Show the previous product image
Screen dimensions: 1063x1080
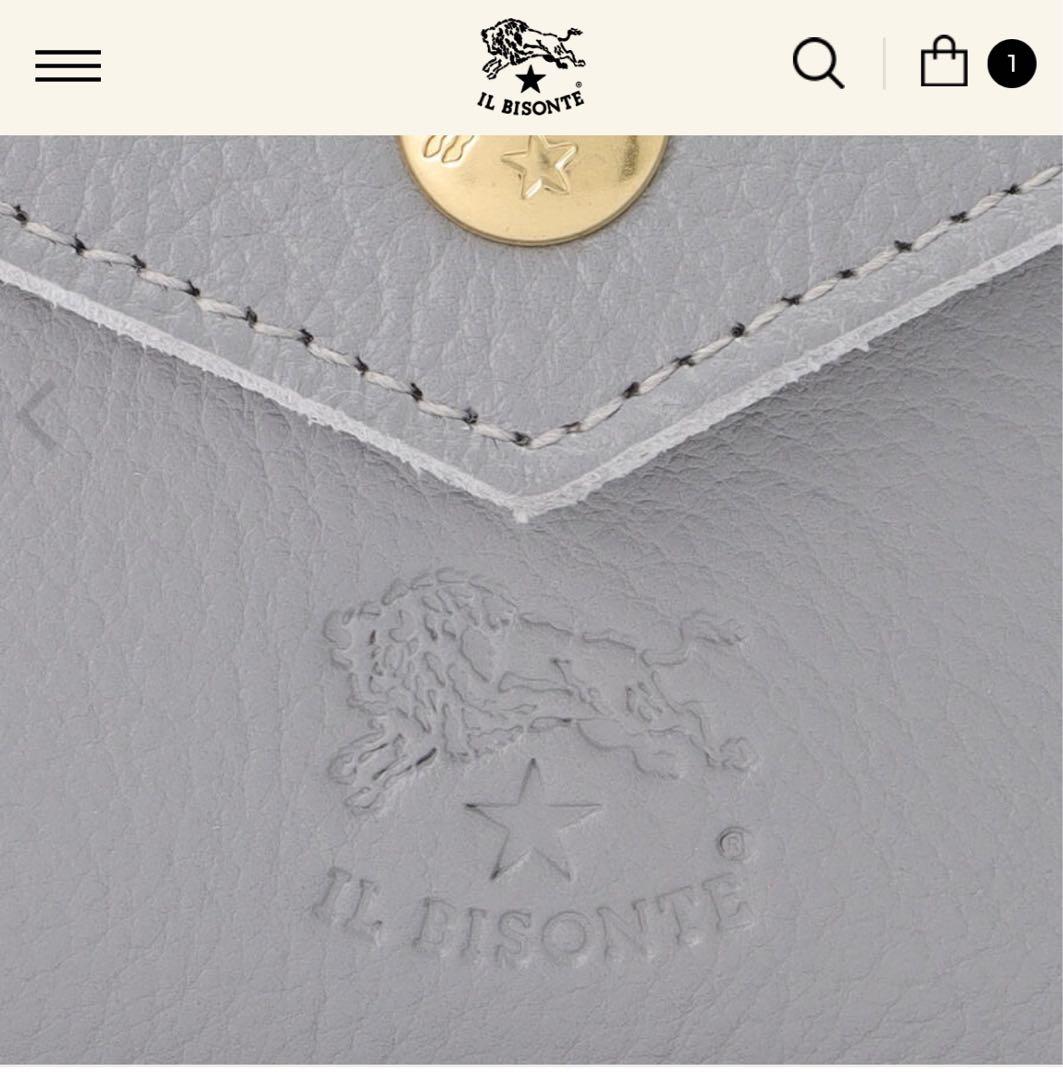pyautogui.click(x=36, y=413)
